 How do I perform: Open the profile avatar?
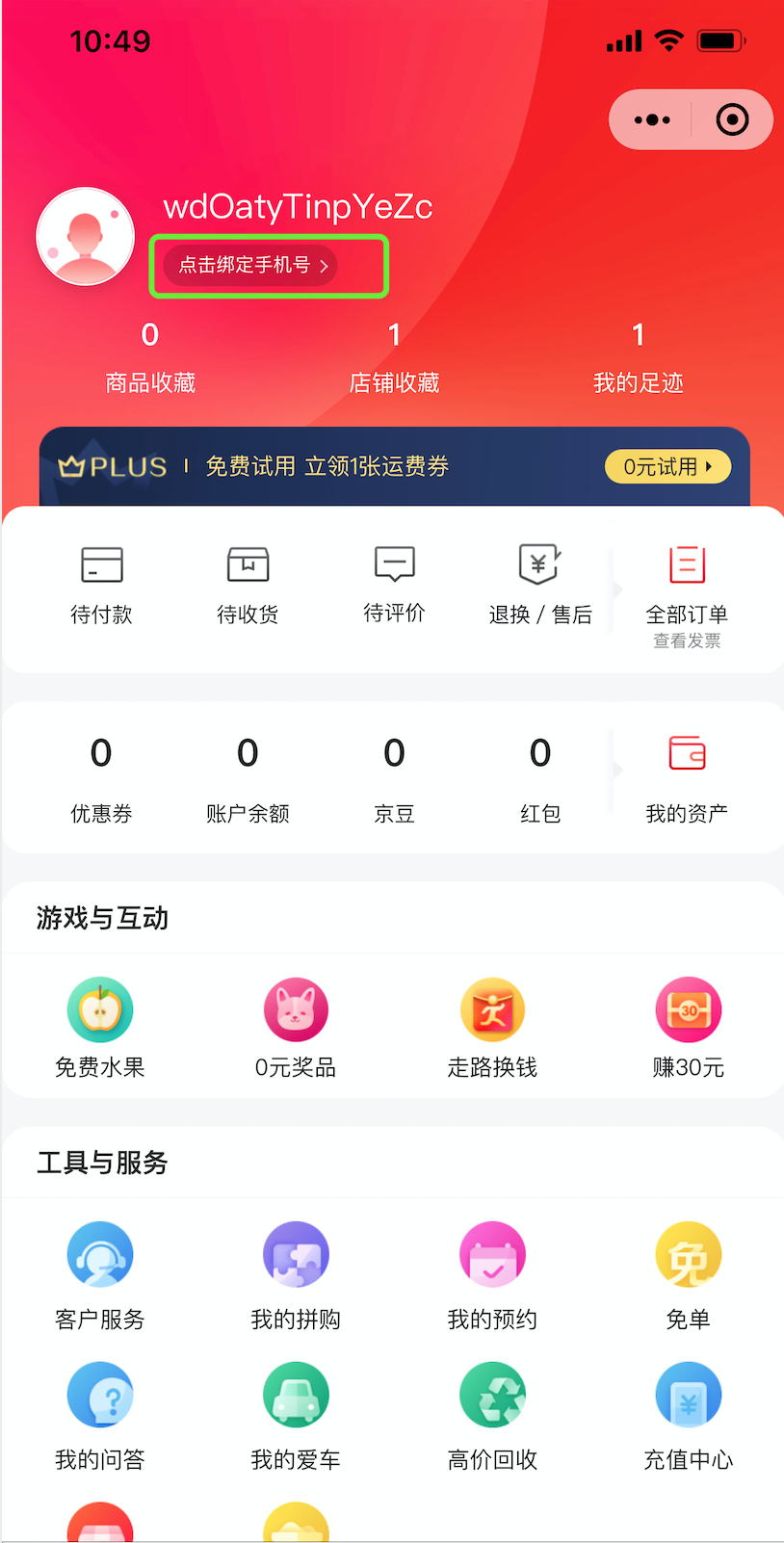(85, 237)
